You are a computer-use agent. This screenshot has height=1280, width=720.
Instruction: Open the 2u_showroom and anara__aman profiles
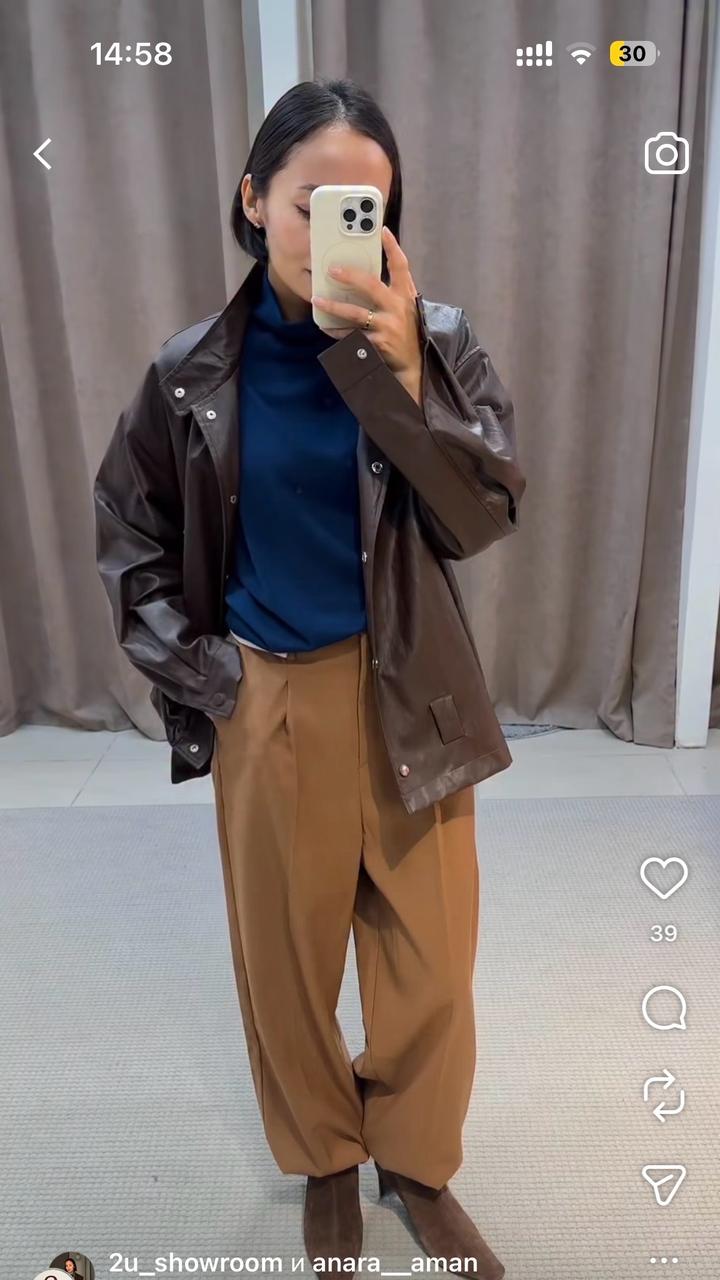(x=292, y=1263)
